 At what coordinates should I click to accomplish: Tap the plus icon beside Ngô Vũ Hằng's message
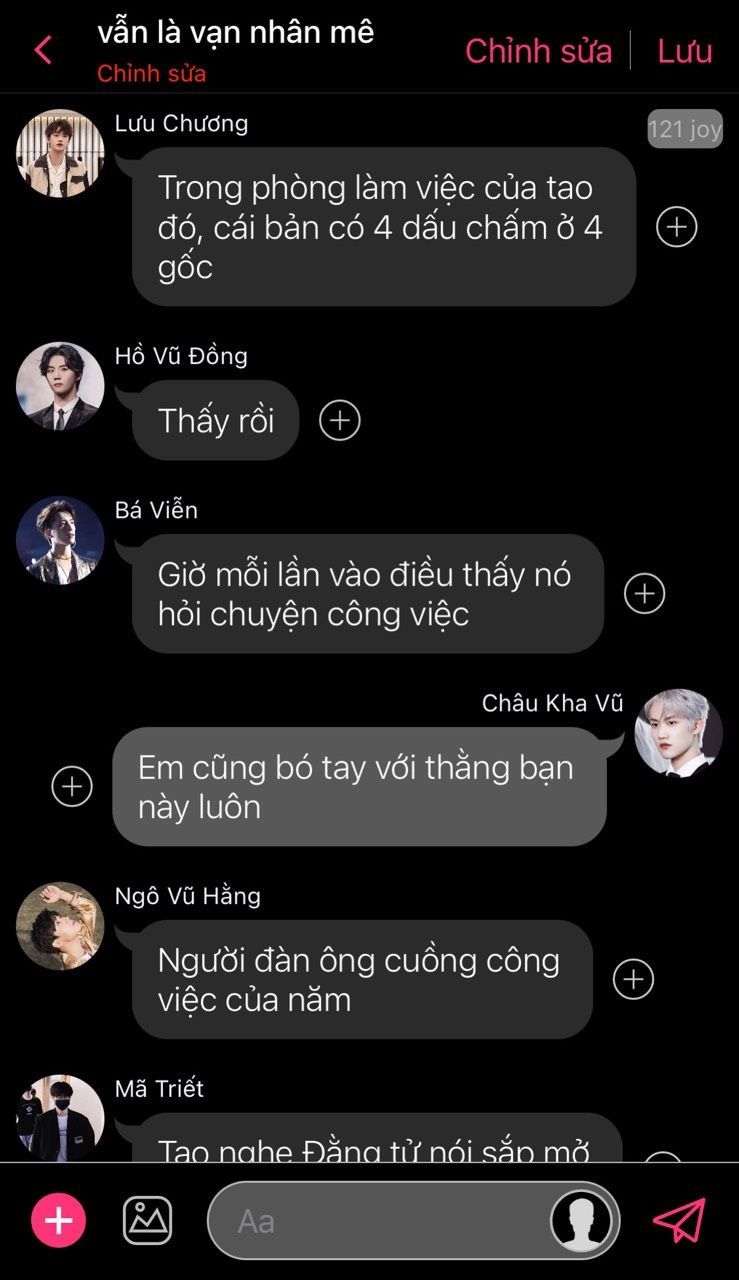coord(633,980)
